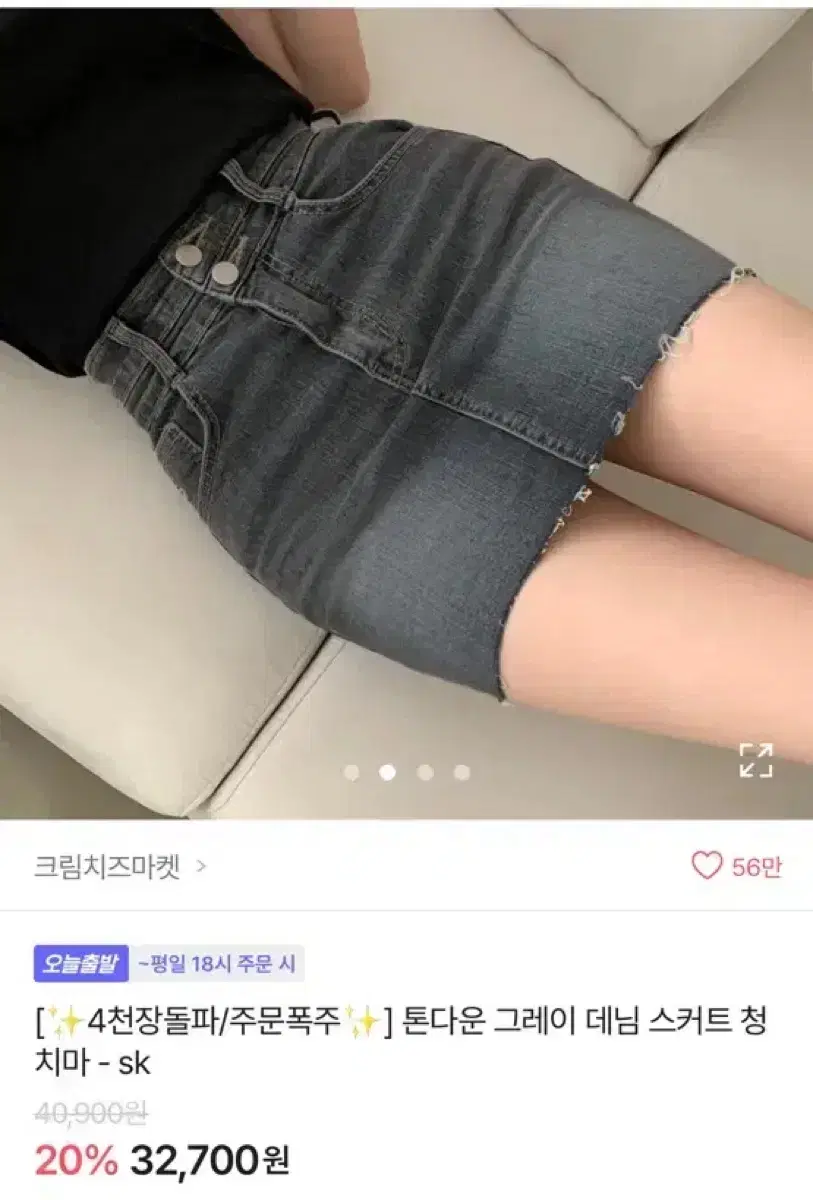Viewport: 813px width, 1200px height.
Task: Tap the diagonal arrows zoom icon on the image
Action: (757, 763)
